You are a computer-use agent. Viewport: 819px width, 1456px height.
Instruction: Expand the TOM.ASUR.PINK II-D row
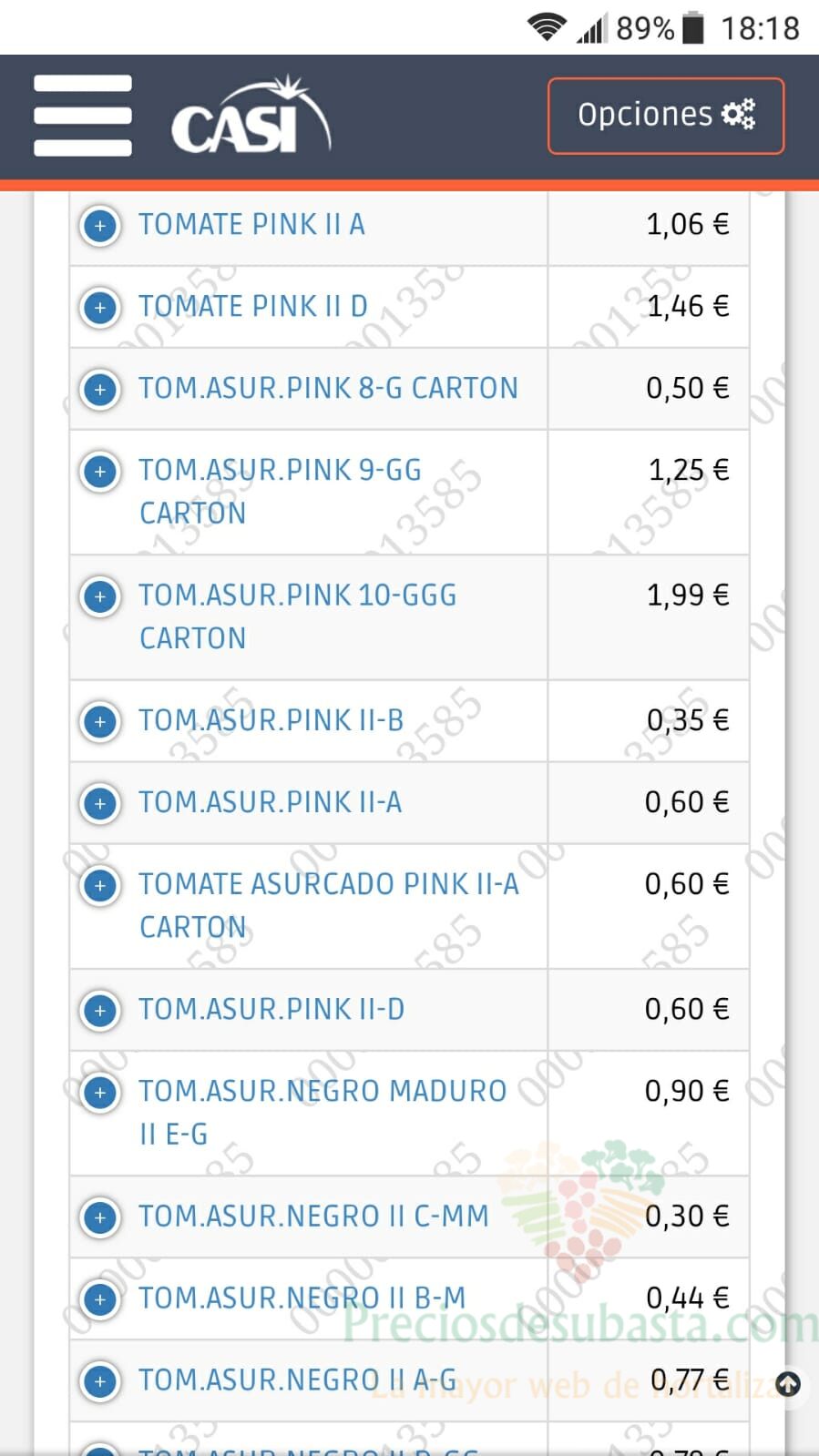click(x=100, y=1010)
